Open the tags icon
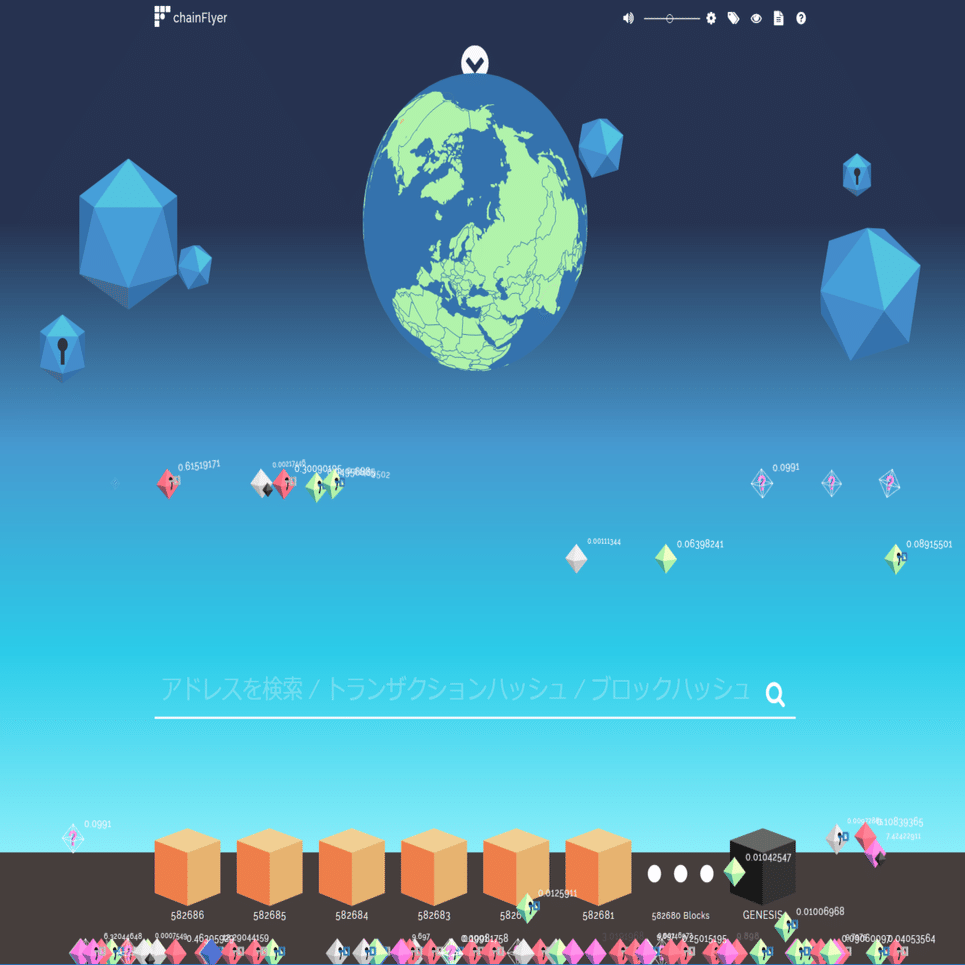This screenshot has height=965, width=965. [733, 18]
